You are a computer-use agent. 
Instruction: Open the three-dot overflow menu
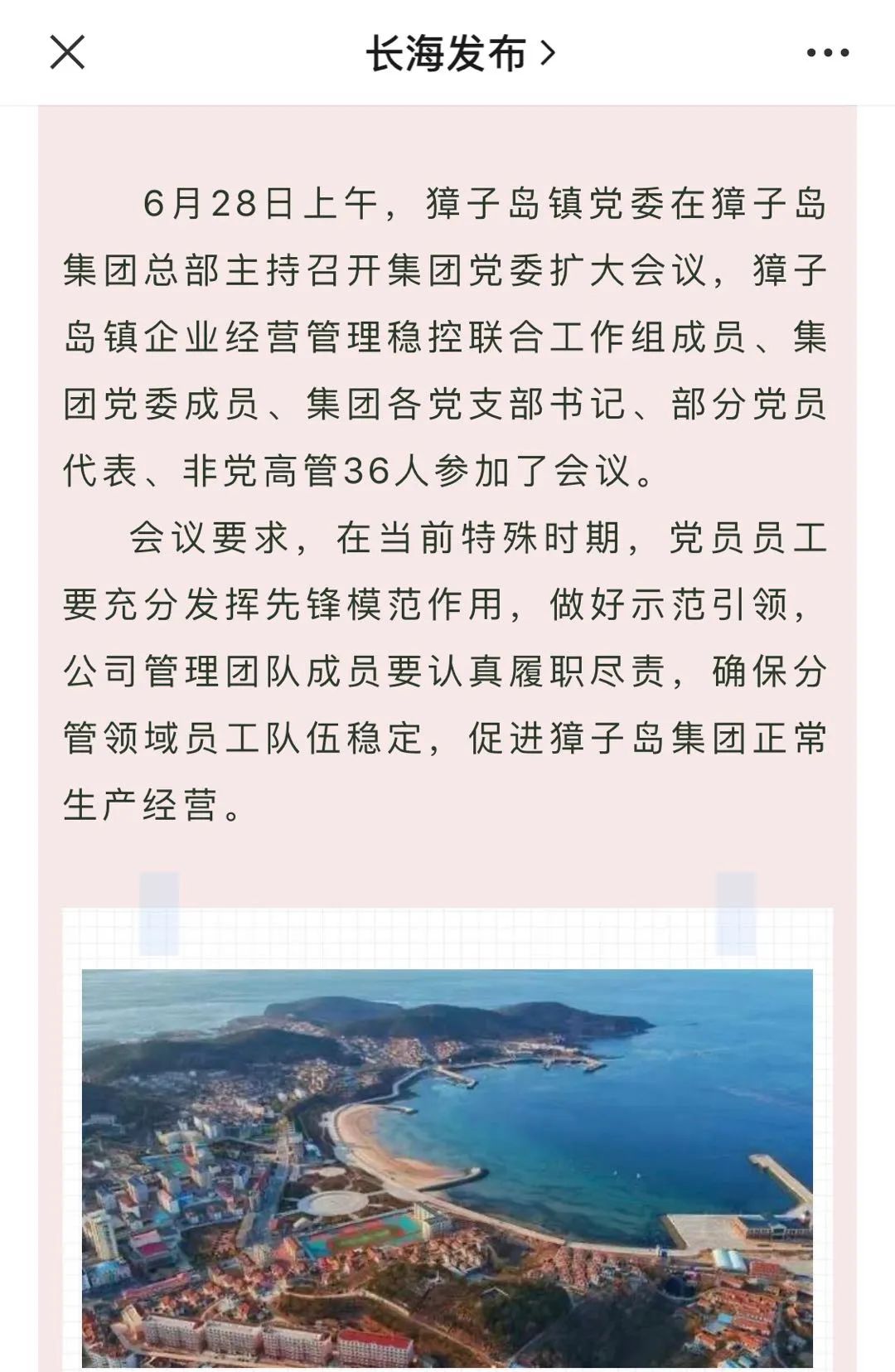pyautogui.click(x=828, y=53)
